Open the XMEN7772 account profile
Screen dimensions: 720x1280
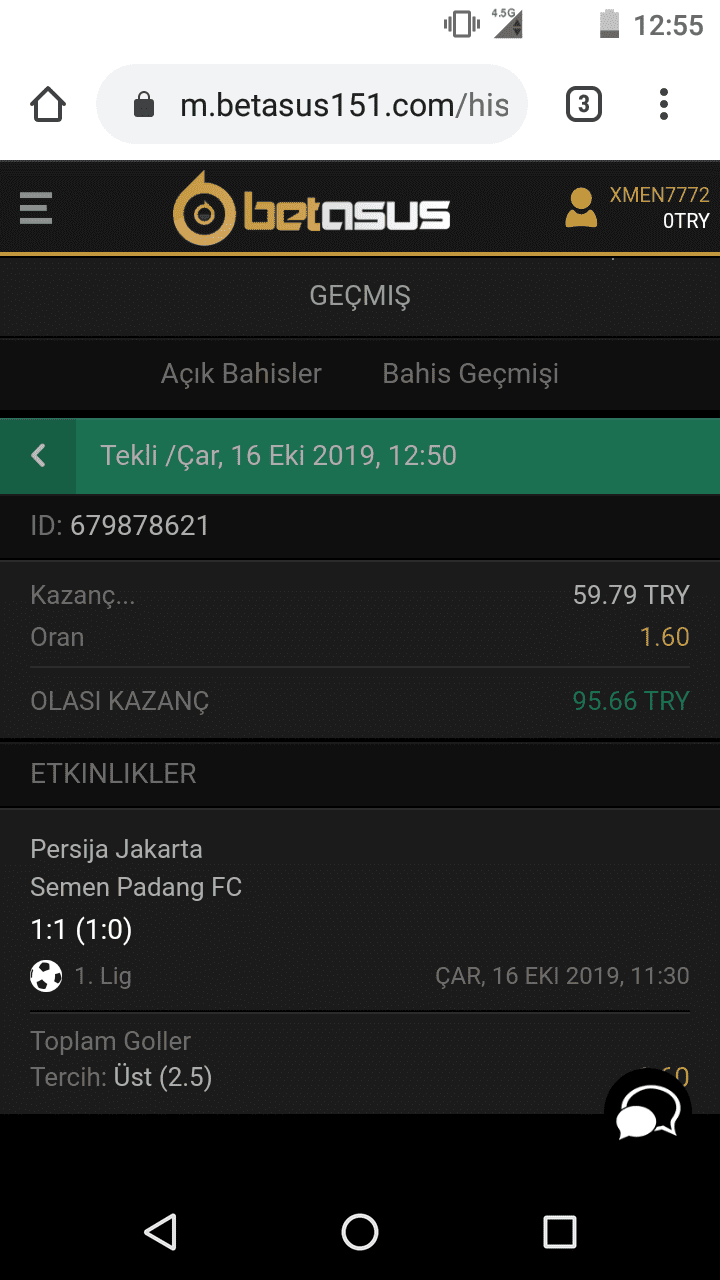[x=637, y=208]
